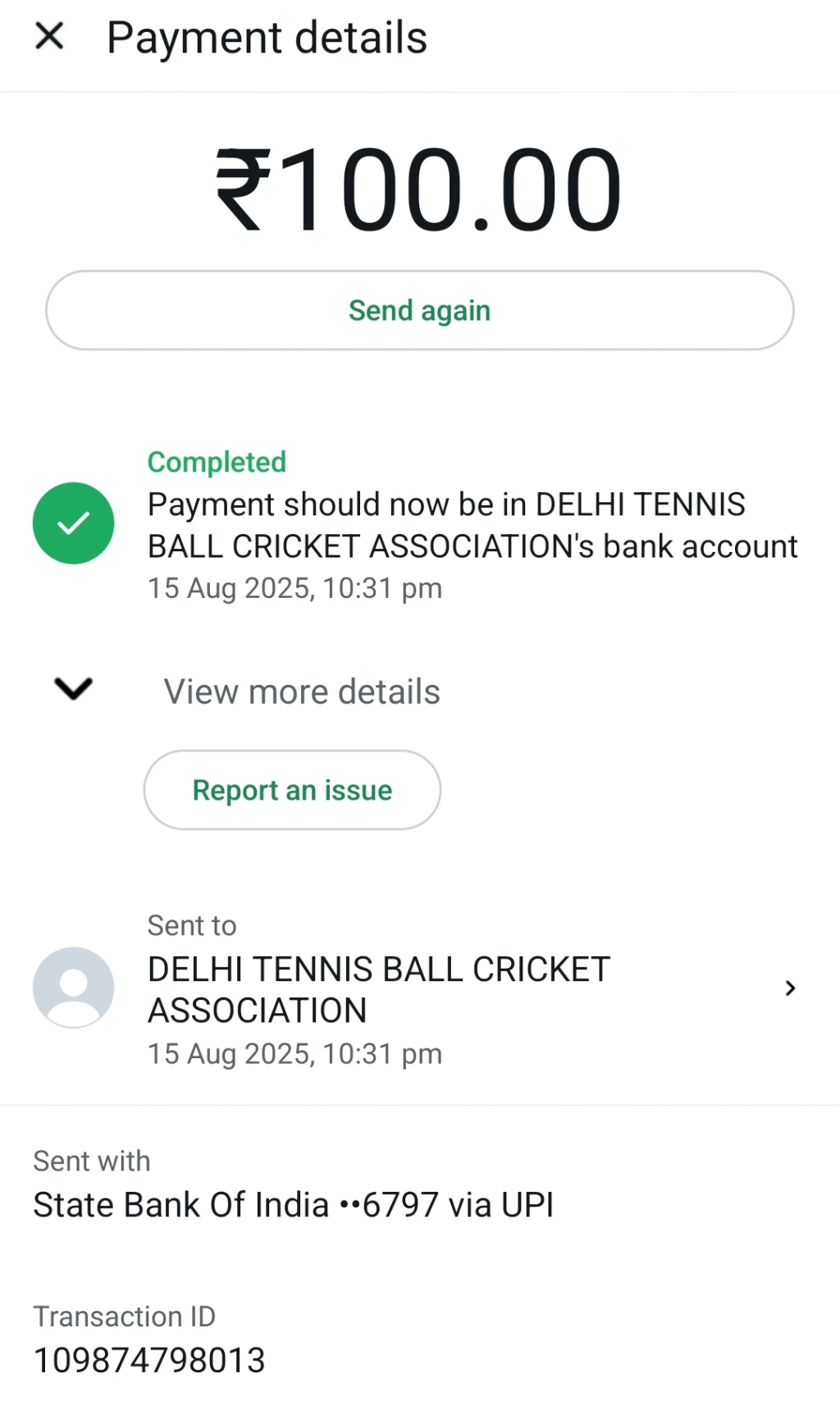Screen dimensions: 840x1401
Task: Tap the Send again button
Action: pyautogui.click(x=419, y=310)
